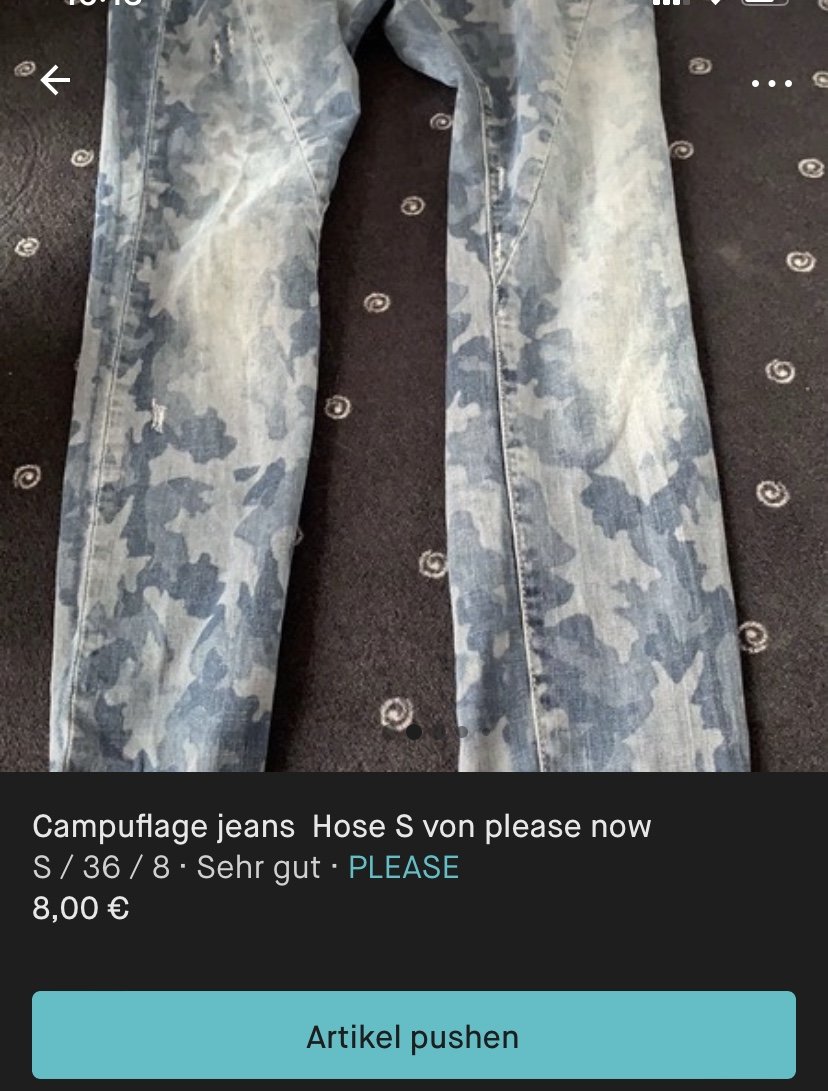Tap the camouflage jeans photo to enlarge it

tap(414, 400)
